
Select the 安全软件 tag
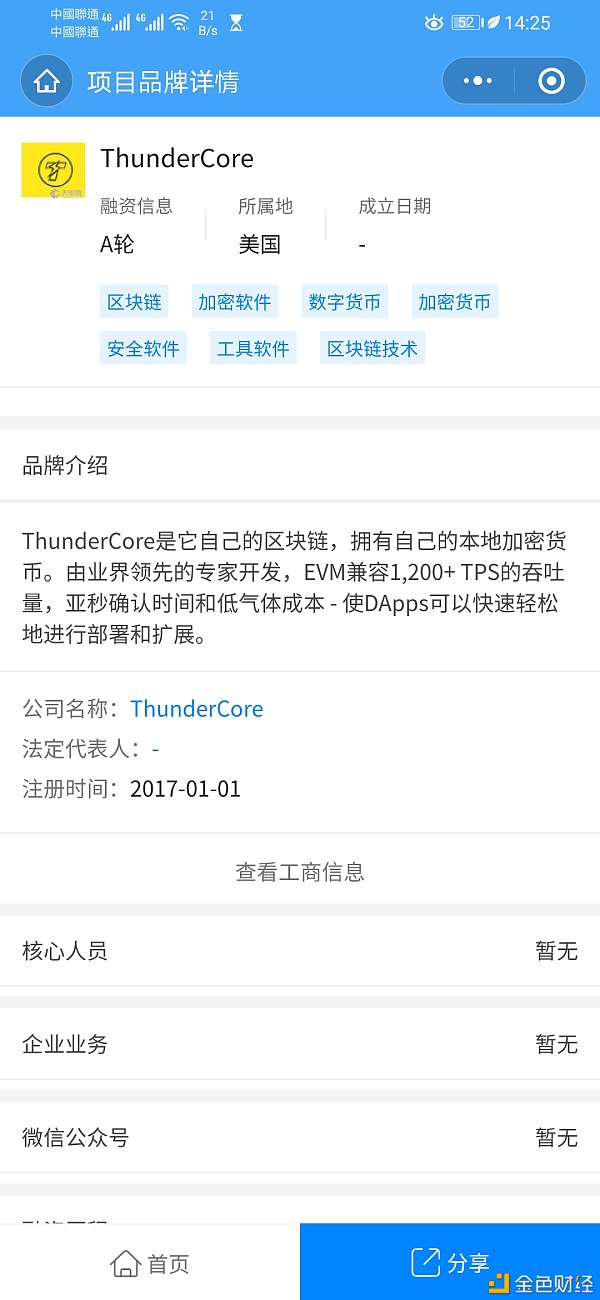[x=143, y=348]
